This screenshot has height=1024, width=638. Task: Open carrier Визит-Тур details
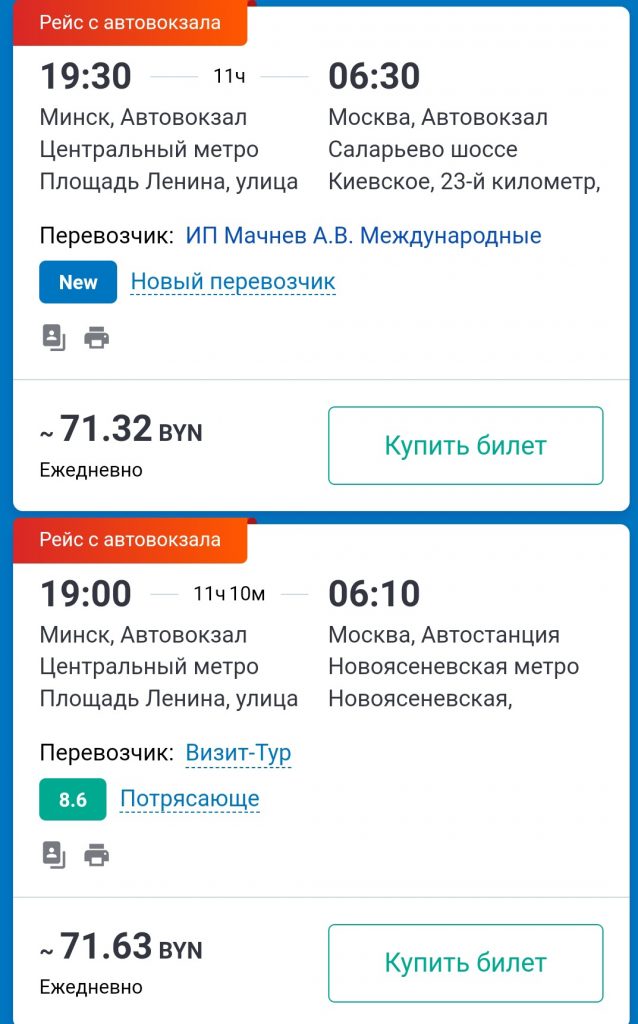pos(238,753)
